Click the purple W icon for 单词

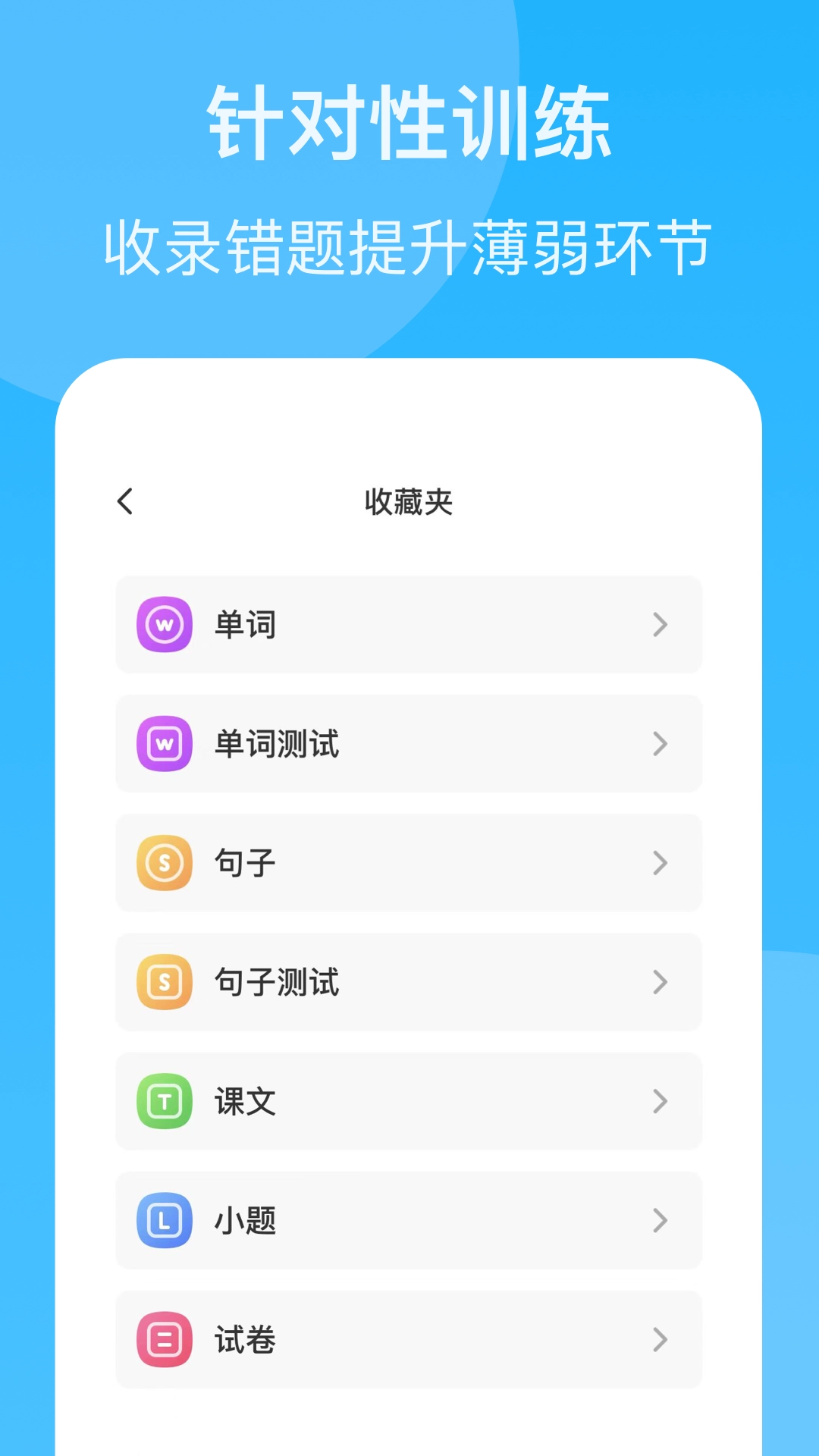tap(164, 624)
